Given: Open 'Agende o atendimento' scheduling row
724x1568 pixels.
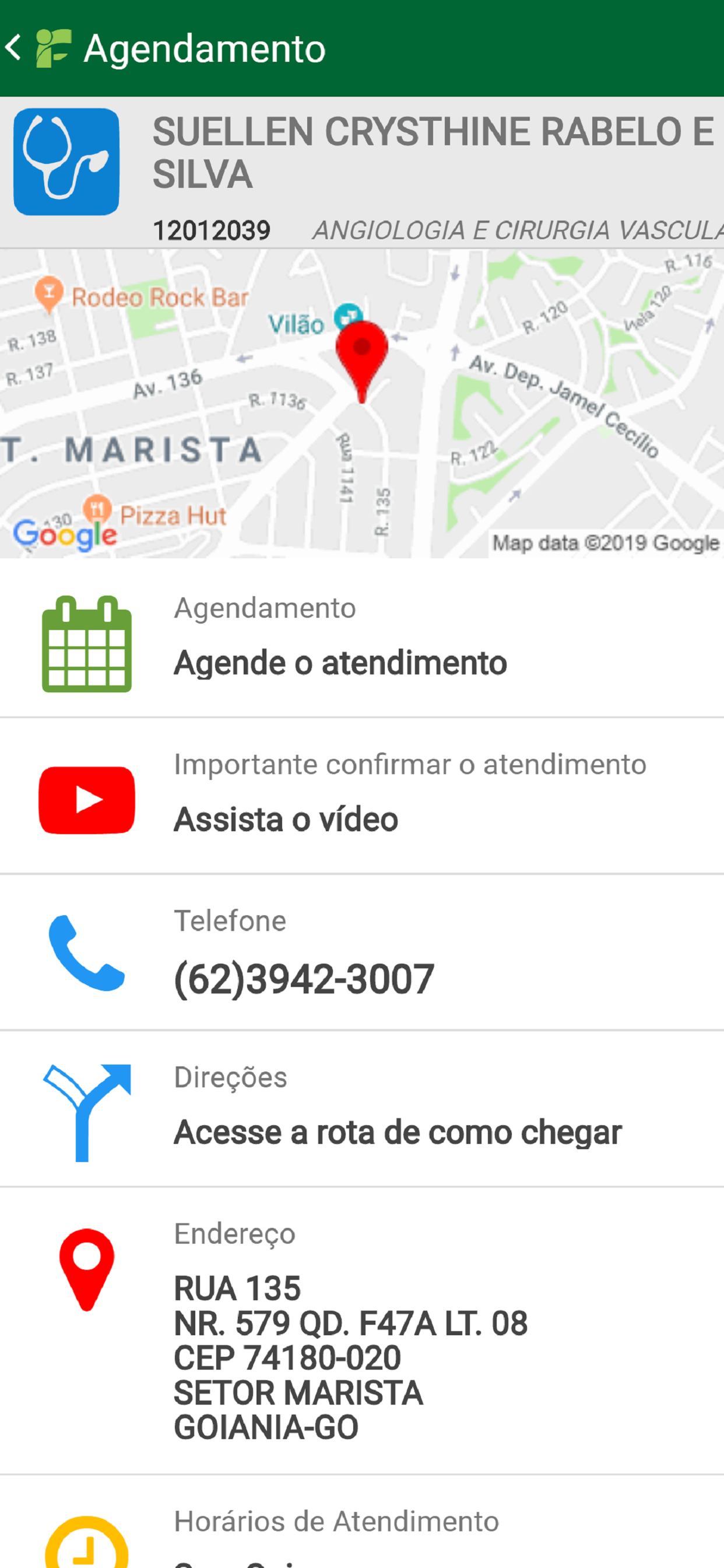Looking at the screenshot, I should coord(362,639).
